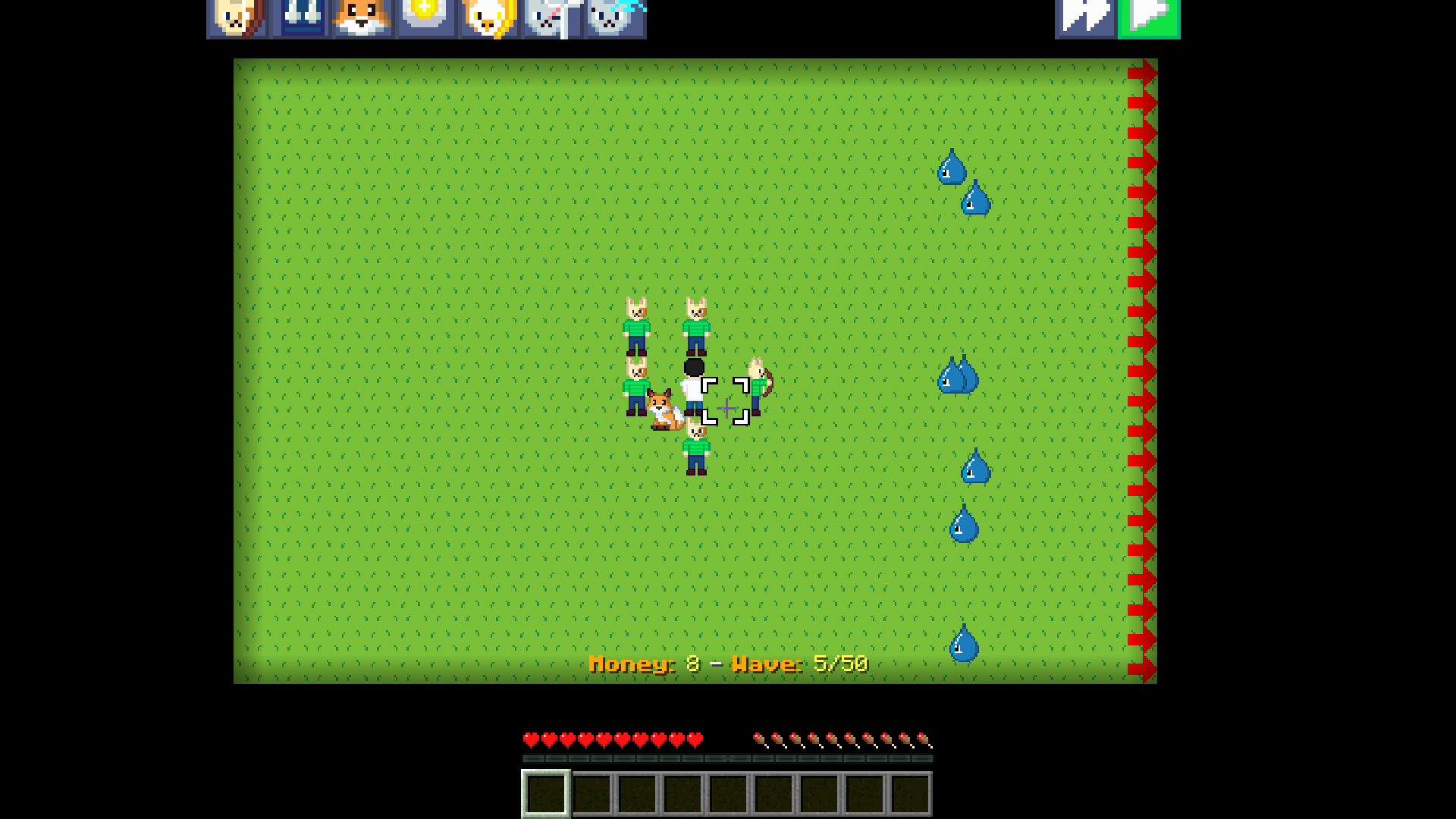
Task: Select the first hotbar slot
Action: (x=546, y=794)
